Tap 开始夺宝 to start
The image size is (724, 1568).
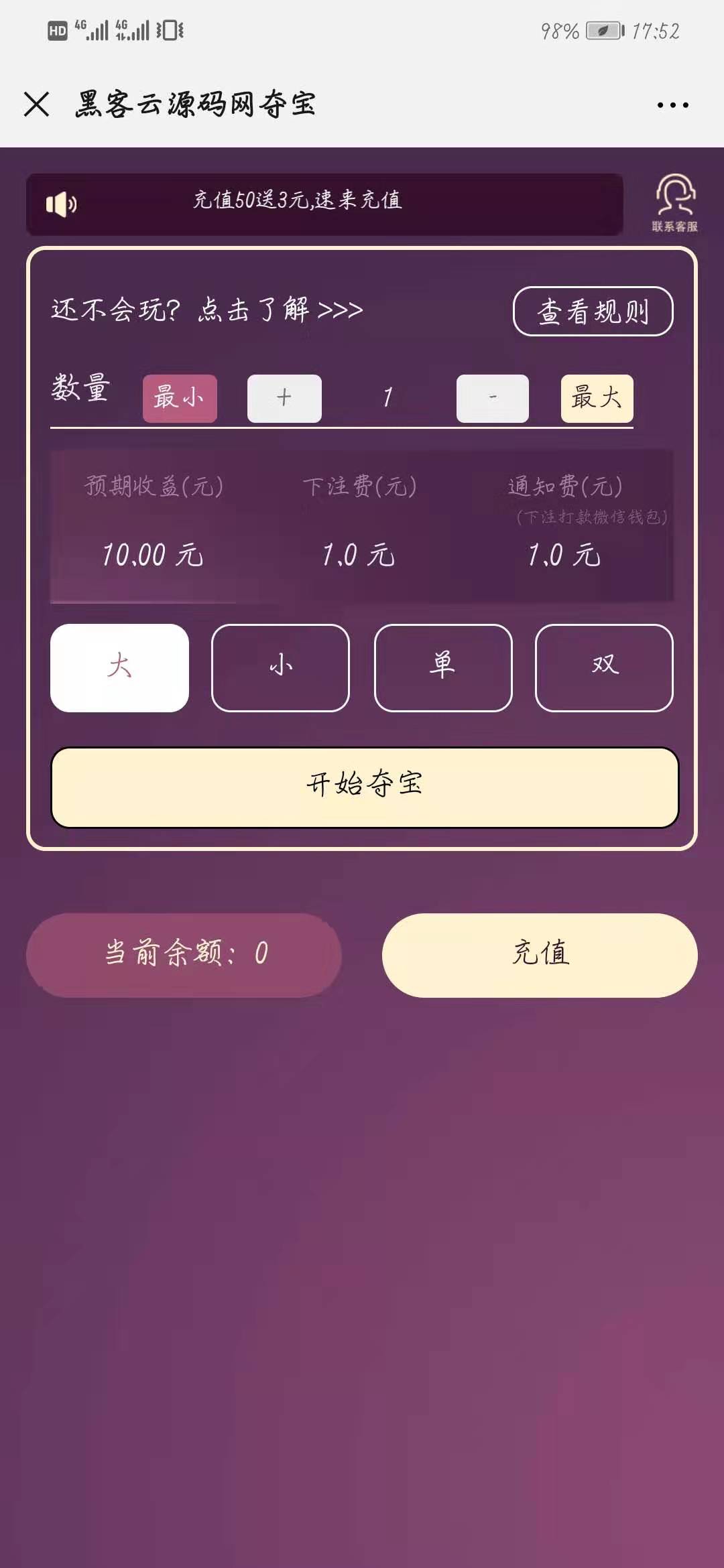(365, 787)
